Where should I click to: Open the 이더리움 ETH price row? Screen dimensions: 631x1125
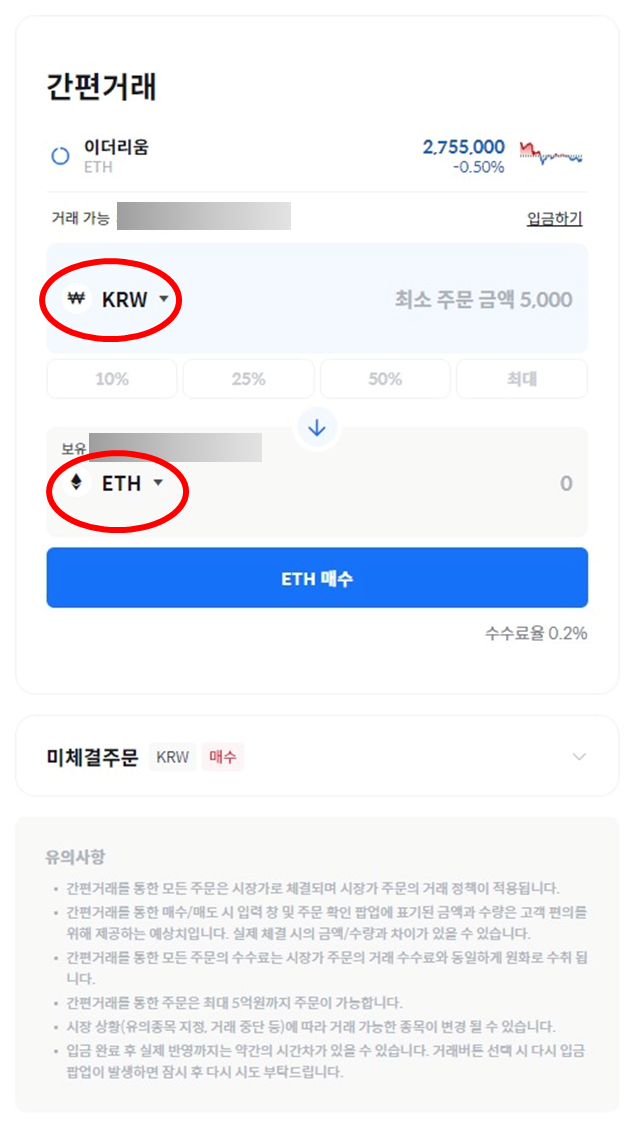point(317,156)
